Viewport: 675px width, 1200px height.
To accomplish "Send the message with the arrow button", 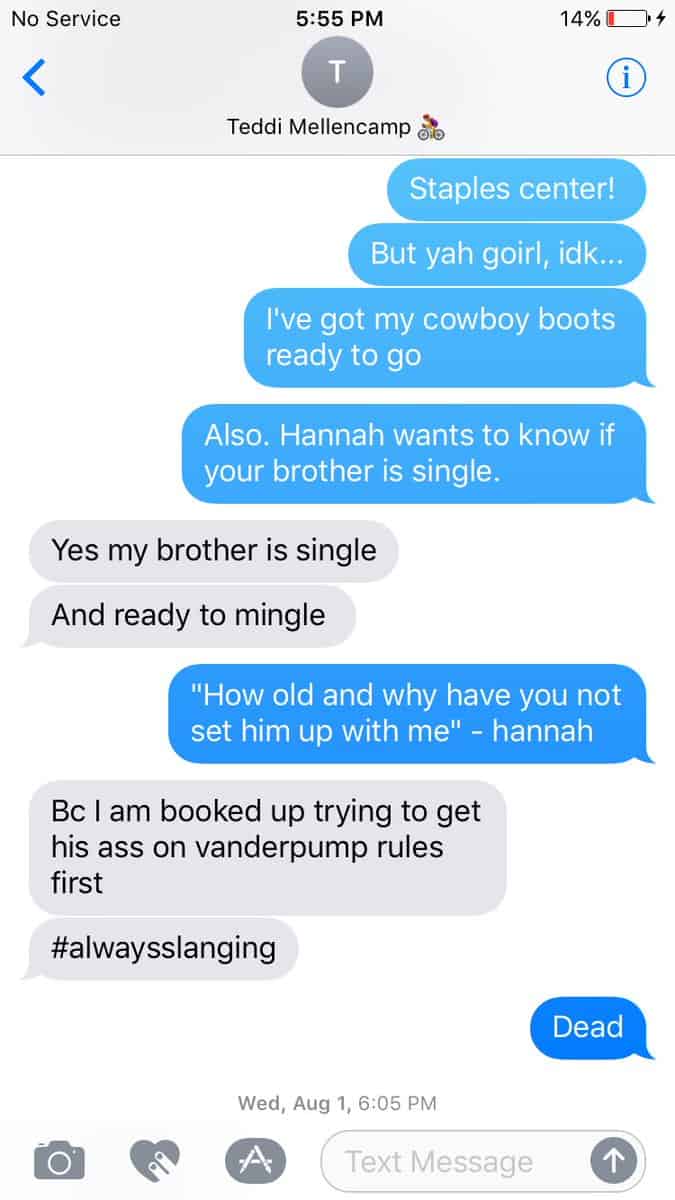I will 615,1161.
